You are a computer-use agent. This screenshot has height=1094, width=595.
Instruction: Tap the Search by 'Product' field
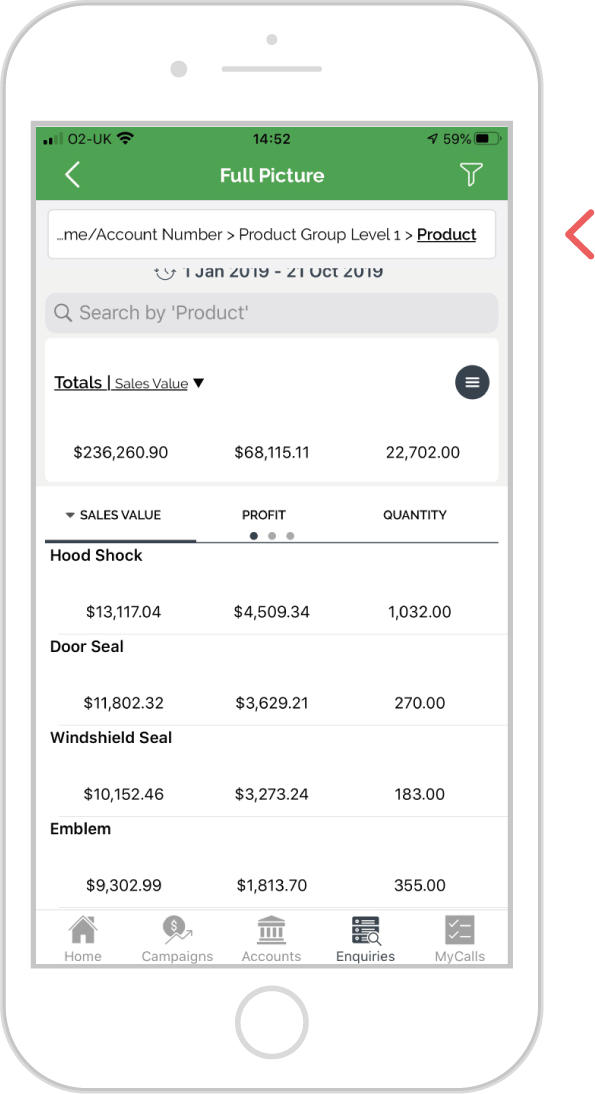271,313
